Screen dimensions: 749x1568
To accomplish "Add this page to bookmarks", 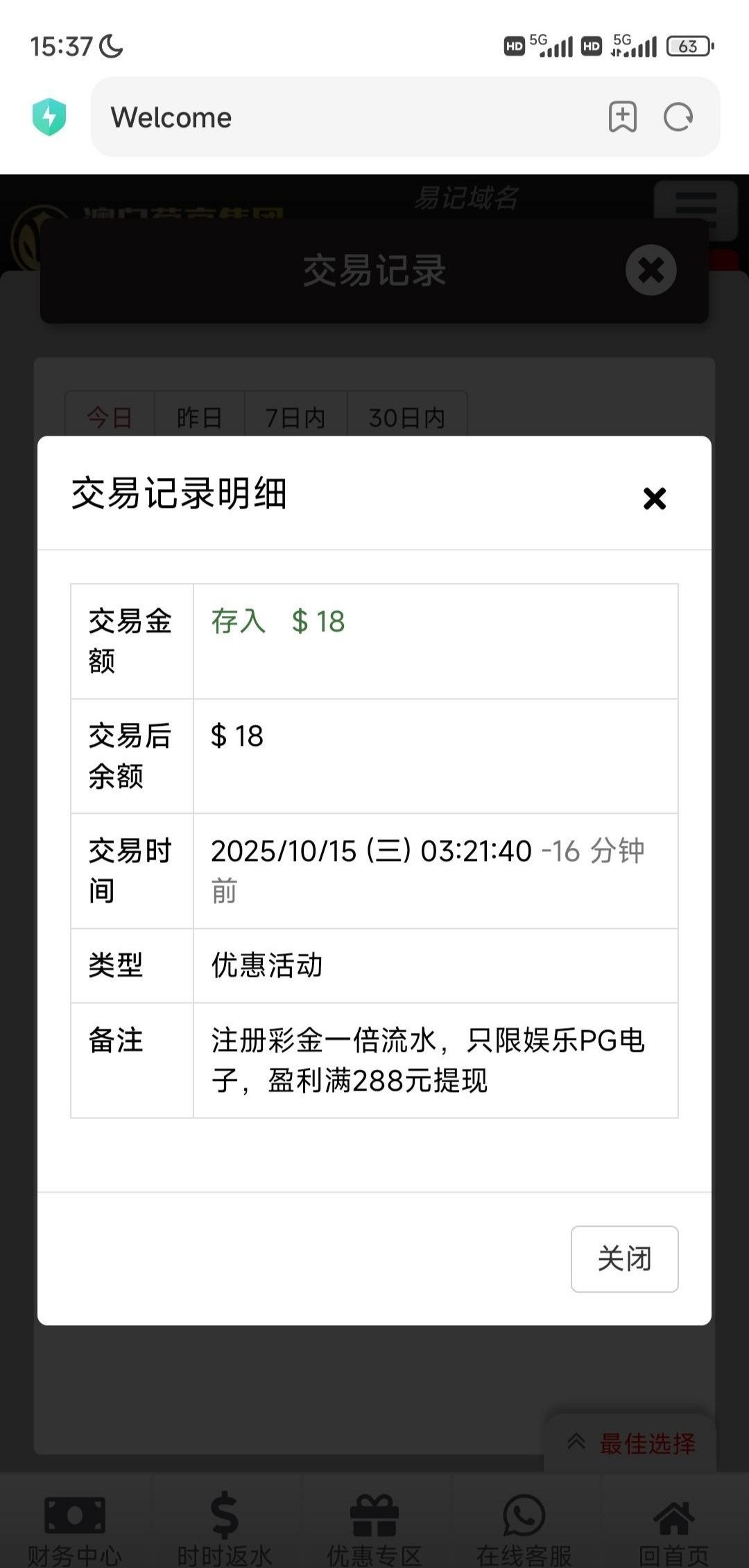I will coord(622,117).
